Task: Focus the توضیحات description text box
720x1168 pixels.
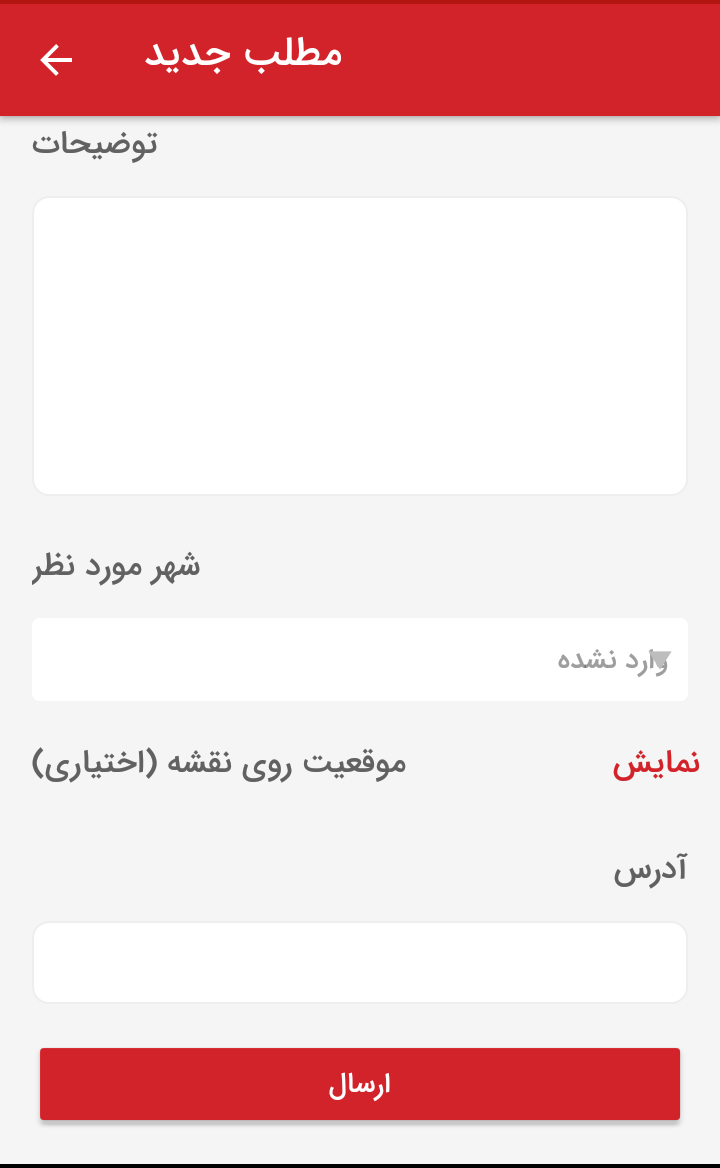Action: point(360,346)
